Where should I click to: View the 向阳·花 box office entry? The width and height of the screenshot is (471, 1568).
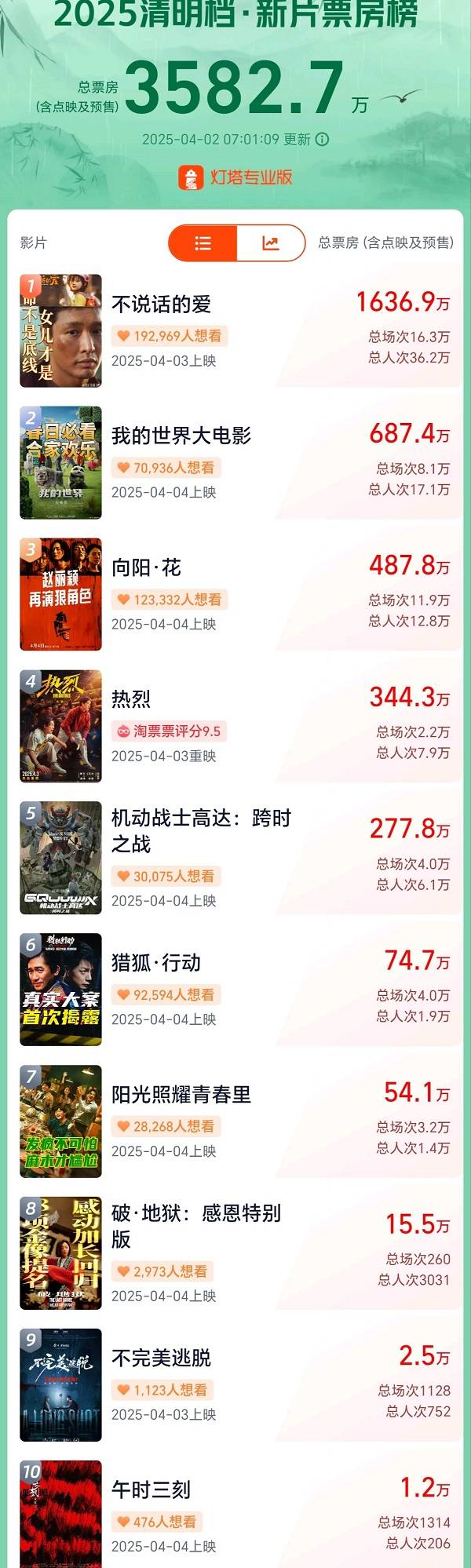pyautogui.click(x=146, y=568)
